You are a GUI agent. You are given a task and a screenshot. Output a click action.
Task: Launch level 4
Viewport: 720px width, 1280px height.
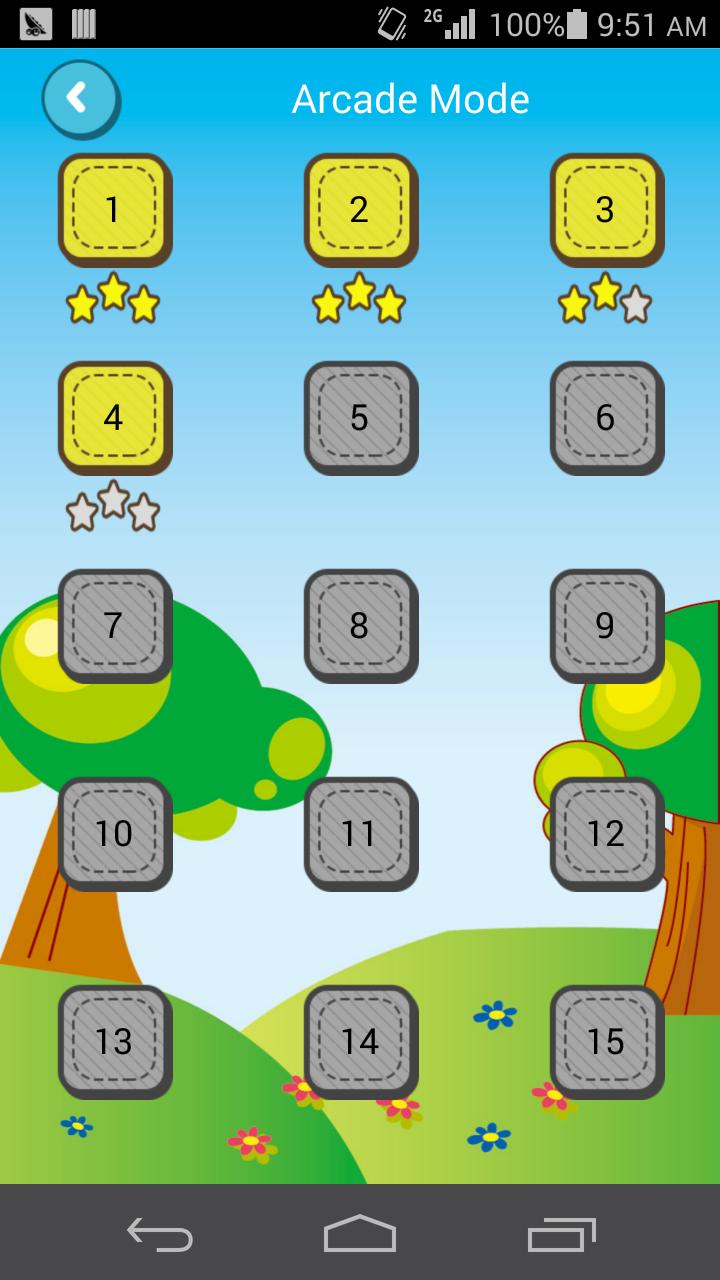[x=114, y=418]
